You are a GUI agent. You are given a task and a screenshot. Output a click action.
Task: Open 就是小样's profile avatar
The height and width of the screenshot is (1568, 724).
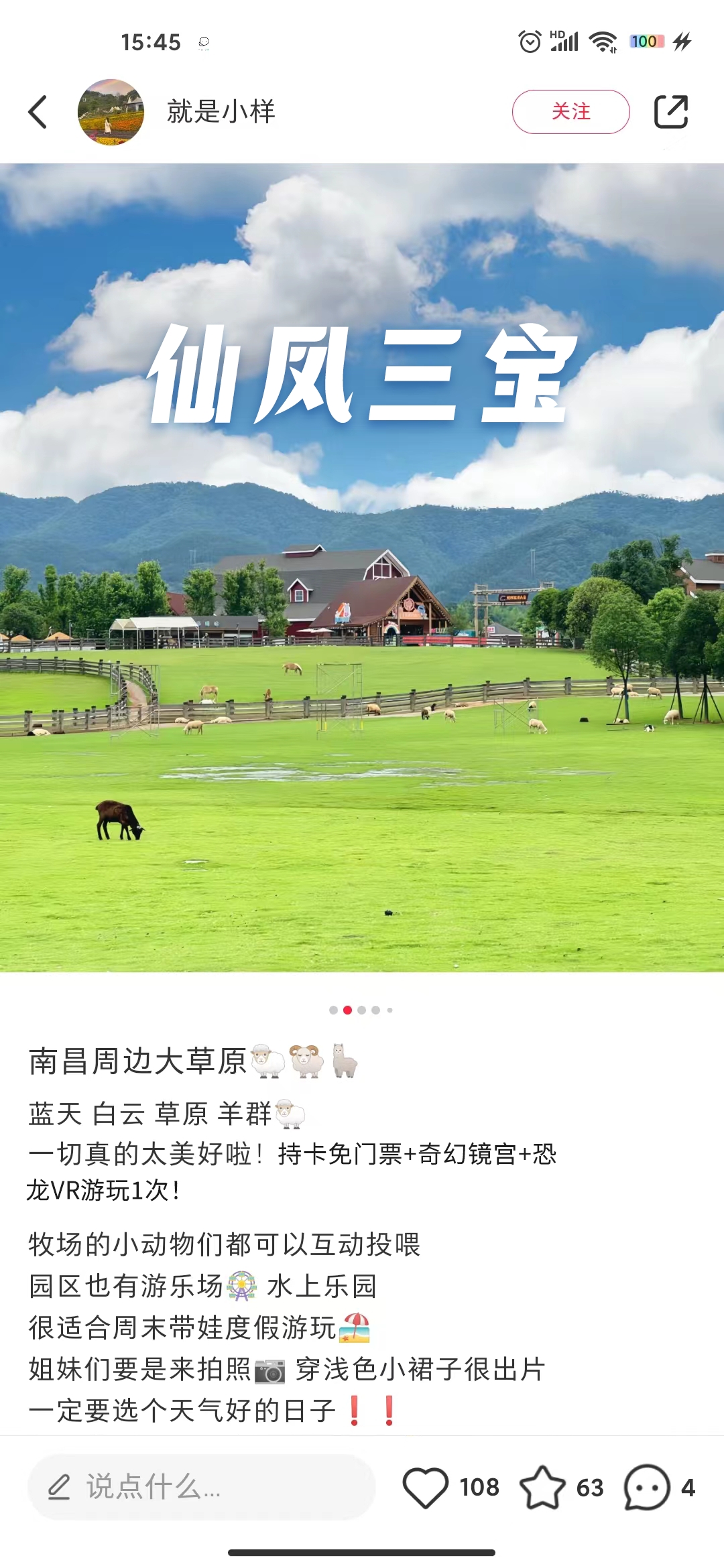111,111
